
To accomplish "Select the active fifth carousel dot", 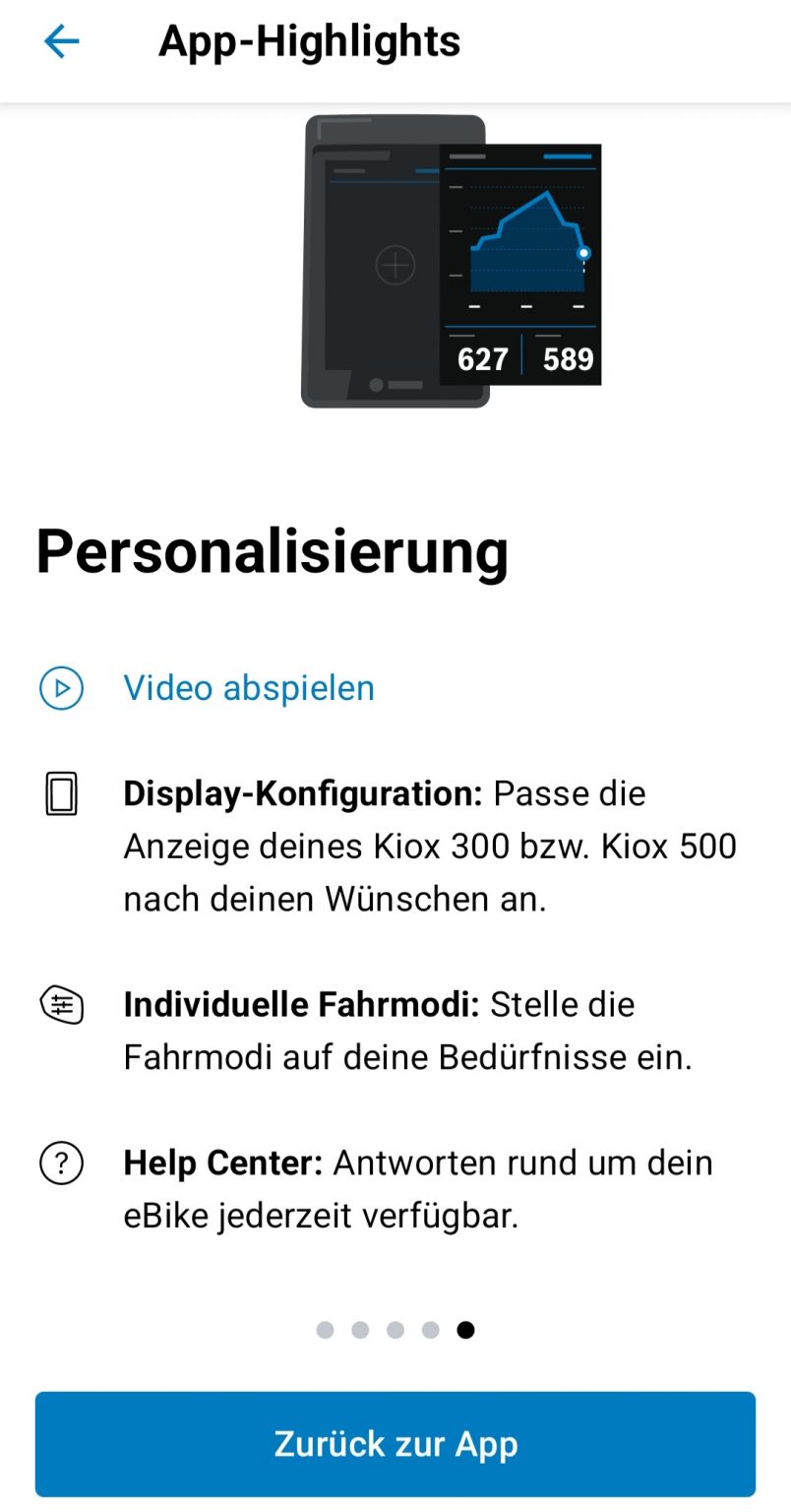I will click(x=466, y=1329).
